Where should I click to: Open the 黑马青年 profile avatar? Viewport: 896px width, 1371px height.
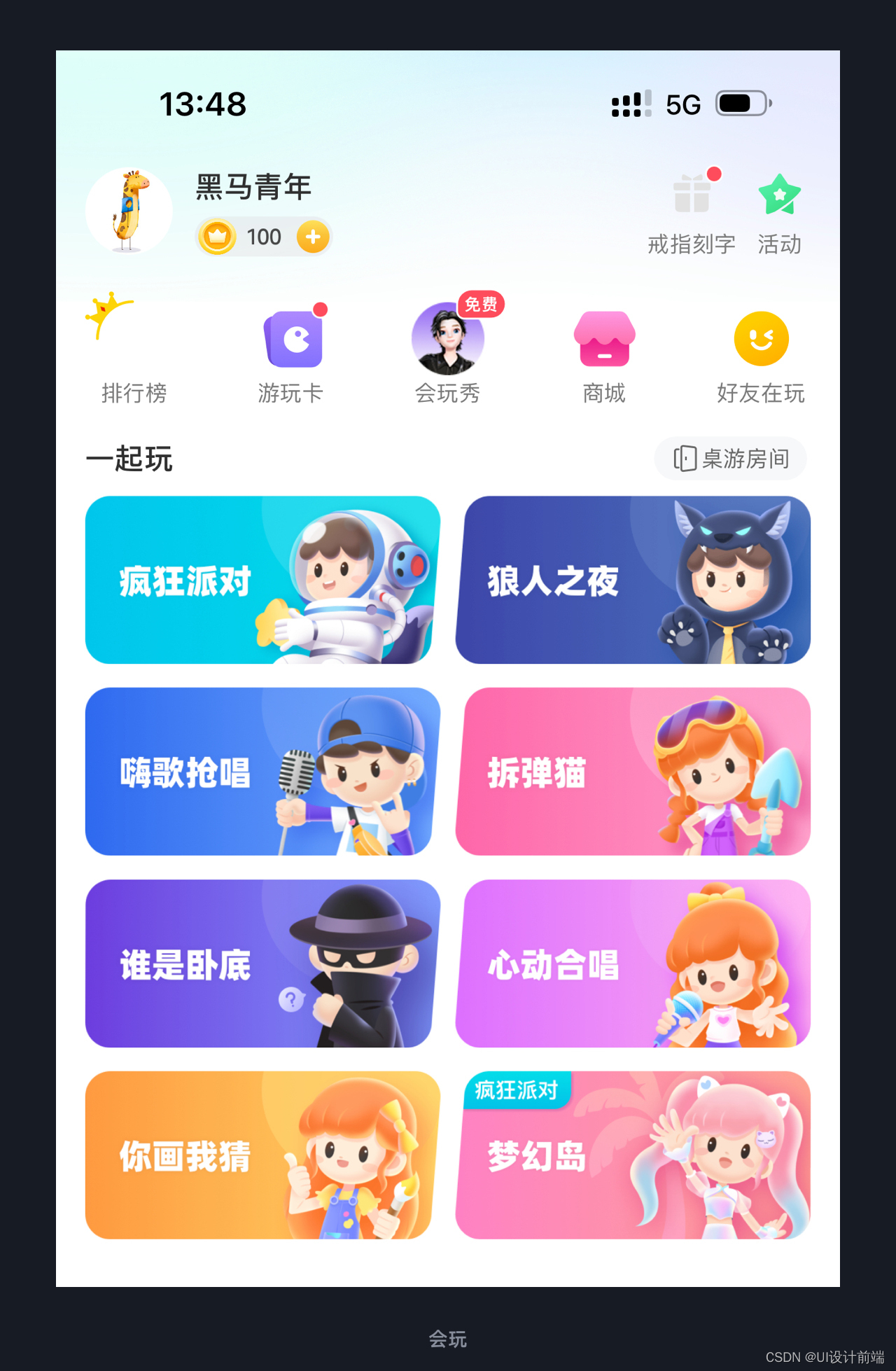pos(129,211)
